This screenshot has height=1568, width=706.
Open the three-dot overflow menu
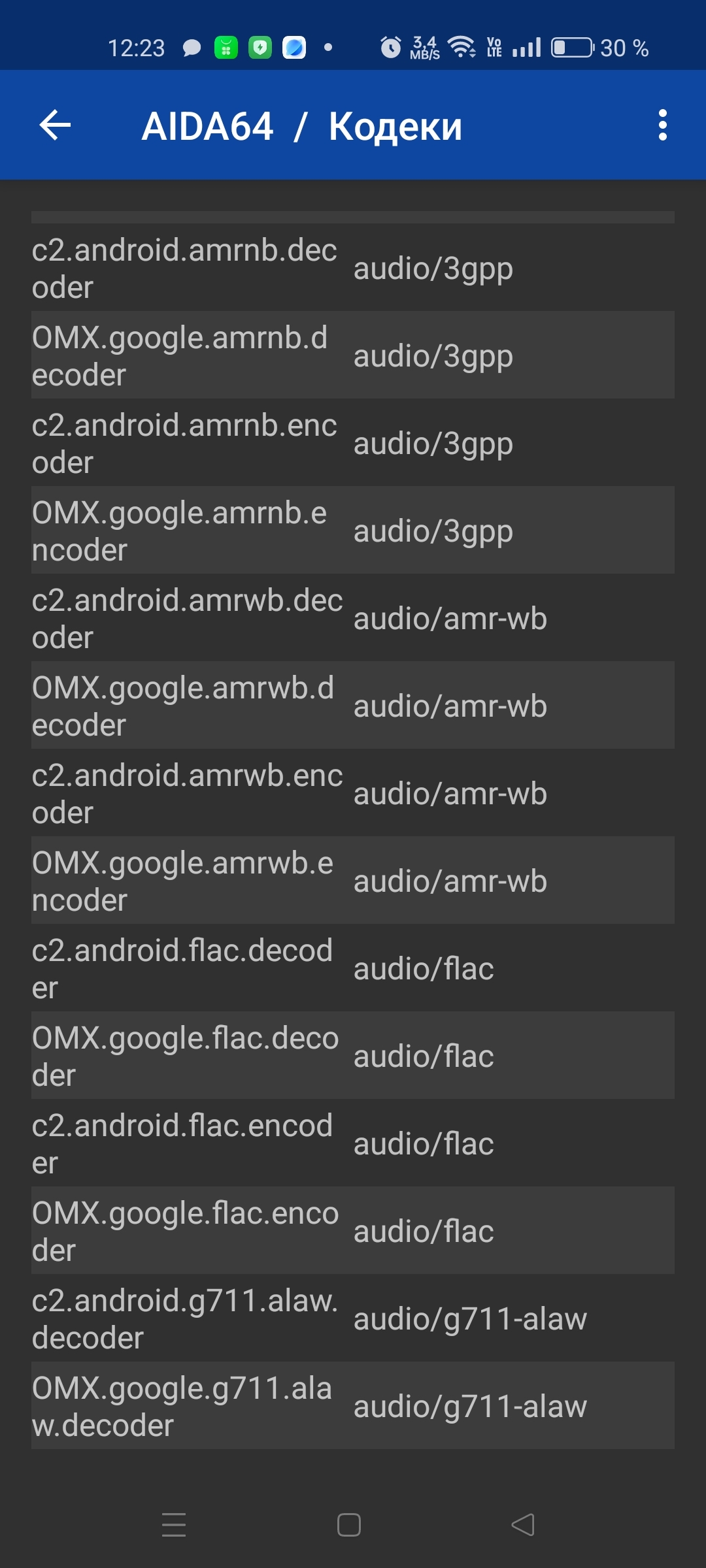[x=662, y=125]
